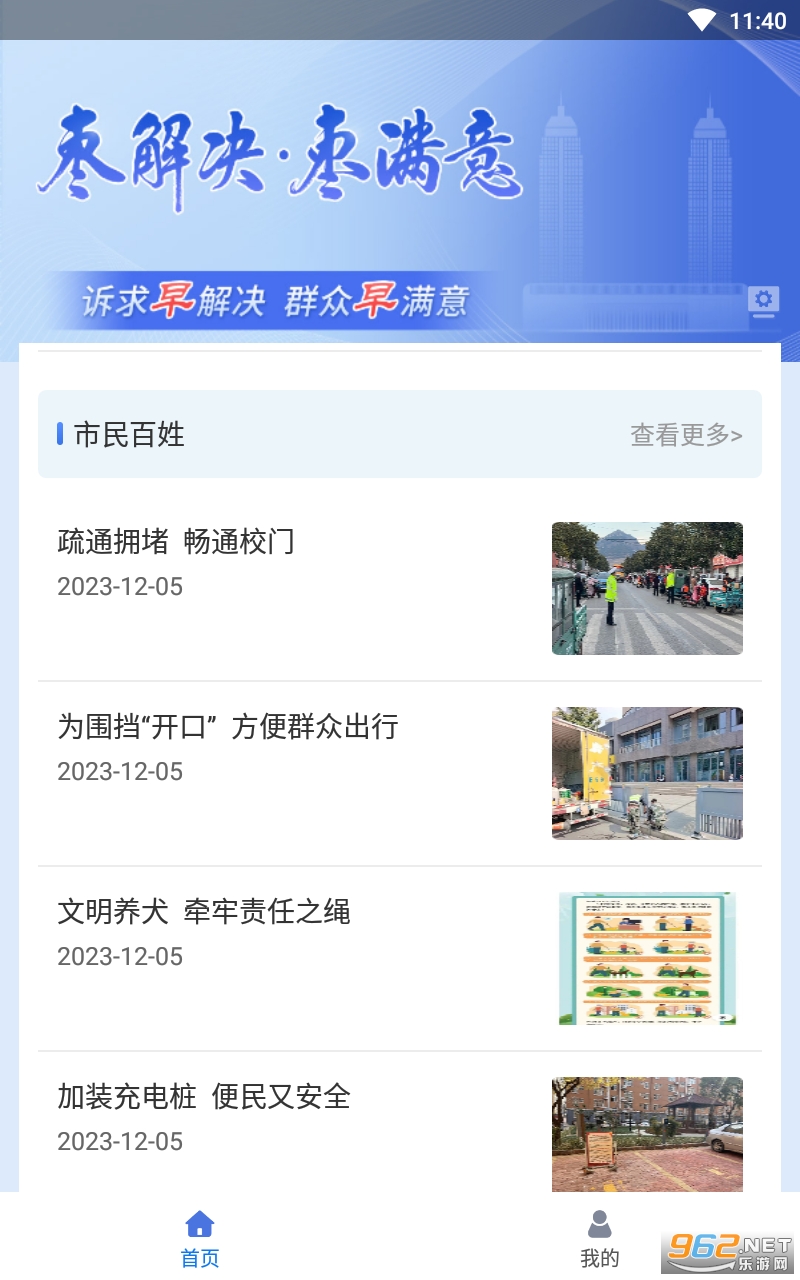The height and width of the screenshot is (1280, 800).
Task: Open the article 疏通拥堵 畅通校门
Action: point(176,542)
